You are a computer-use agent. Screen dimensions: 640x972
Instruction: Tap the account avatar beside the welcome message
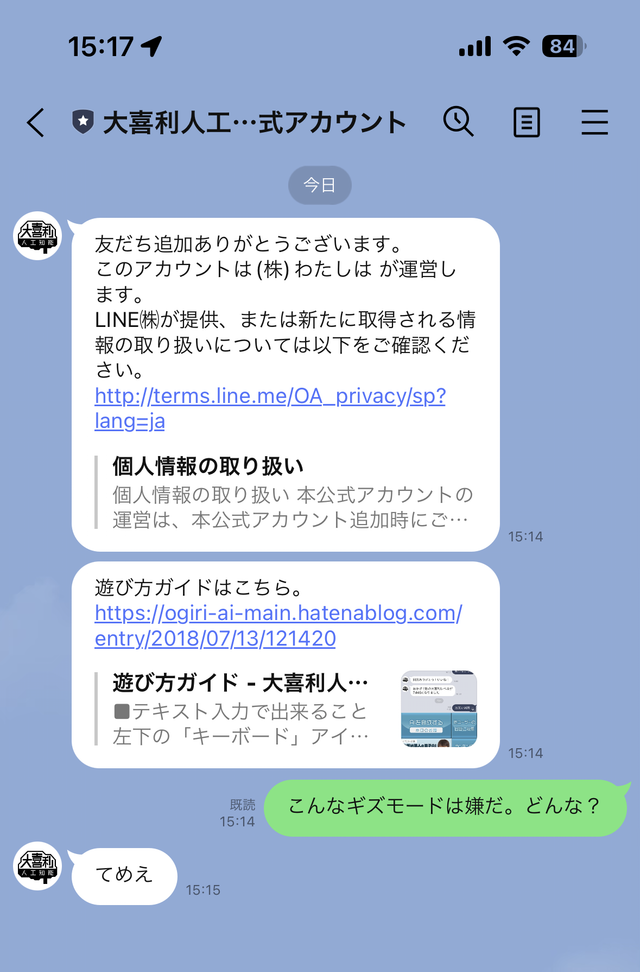(x=38, y=236)
